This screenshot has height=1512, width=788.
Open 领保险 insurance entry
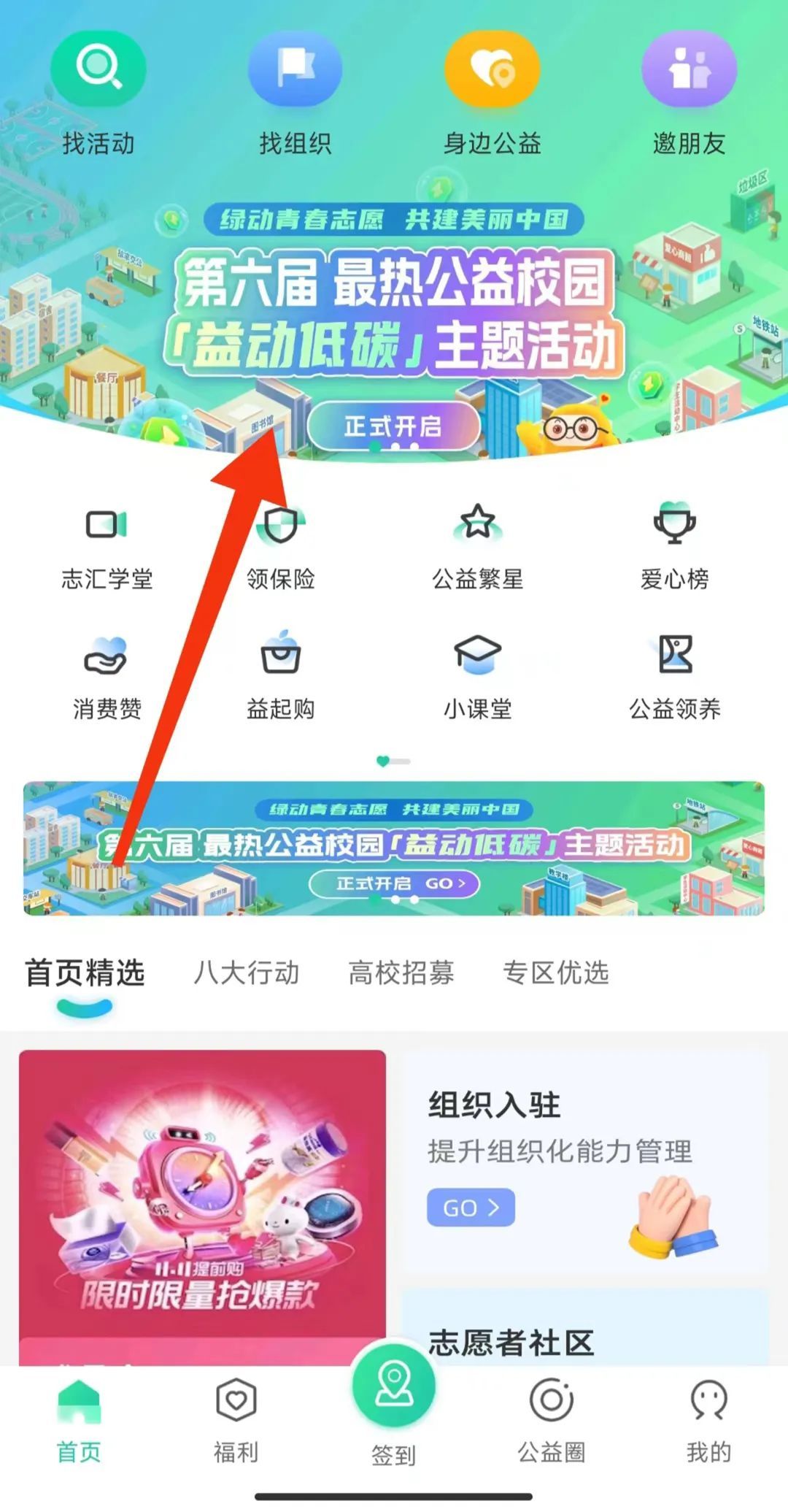pos(281,548)
